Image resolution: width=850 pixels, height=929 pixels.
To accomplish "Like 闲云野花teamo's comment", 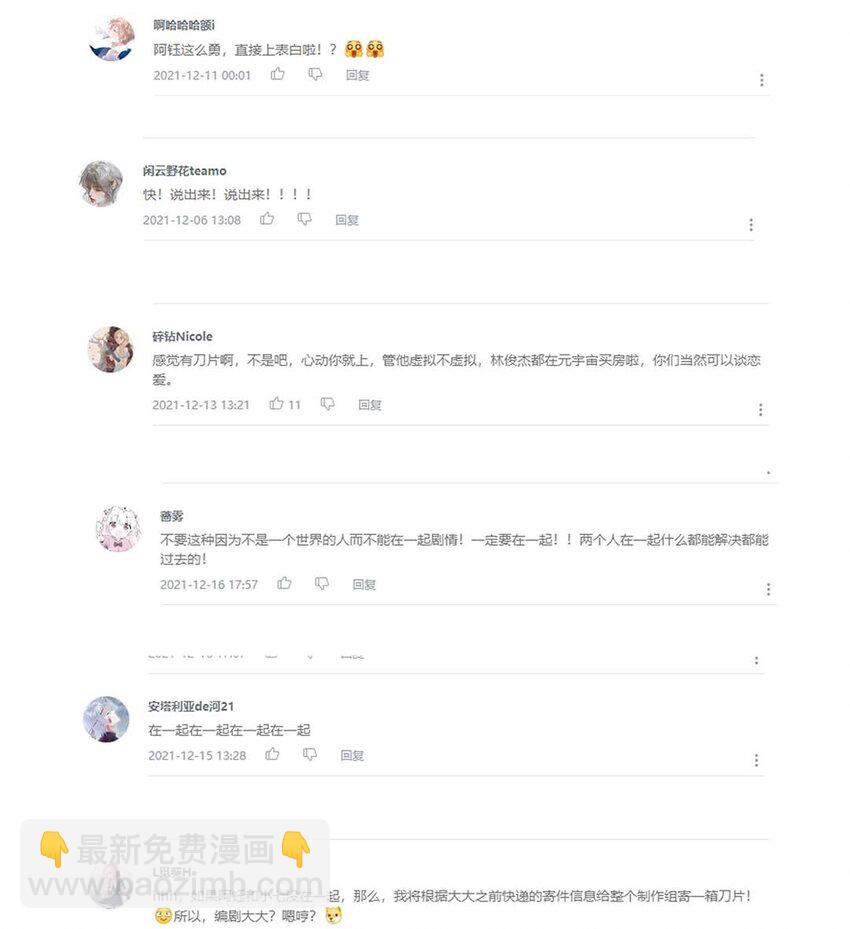I will tap(266, 219).
